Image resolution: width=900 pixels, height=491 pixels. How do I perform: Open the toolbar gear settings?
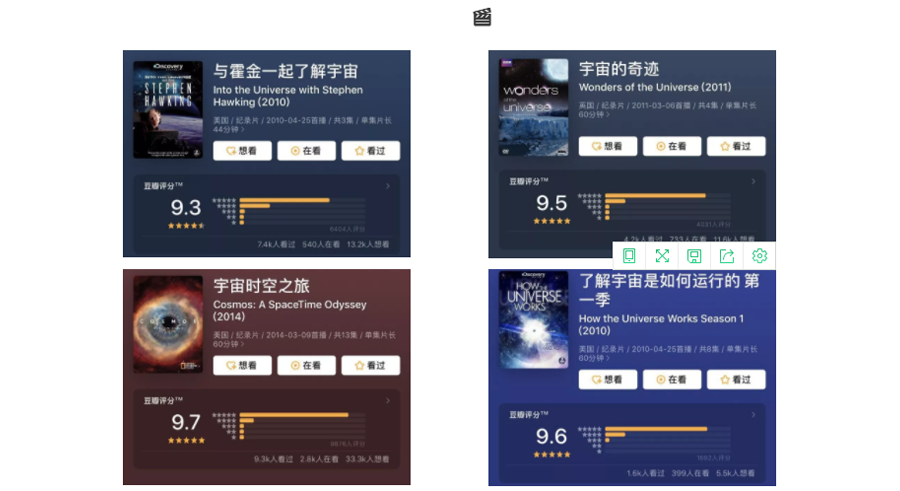coord(759,256)
